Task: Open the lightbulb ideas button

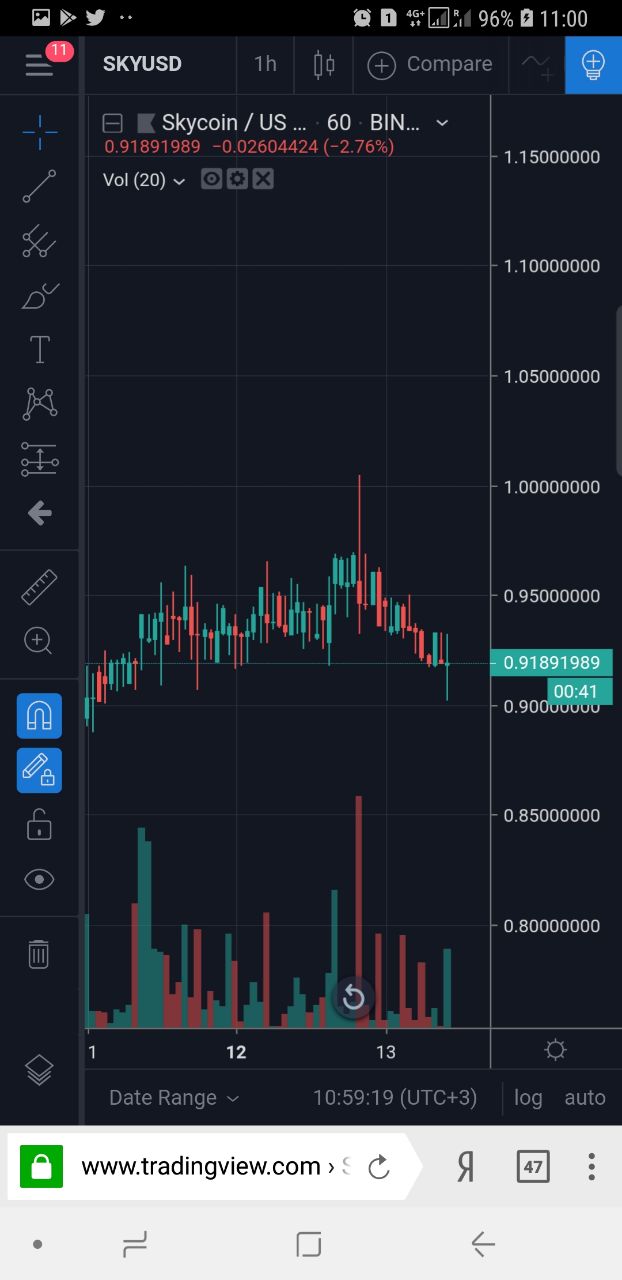Action: pos(593,65)
